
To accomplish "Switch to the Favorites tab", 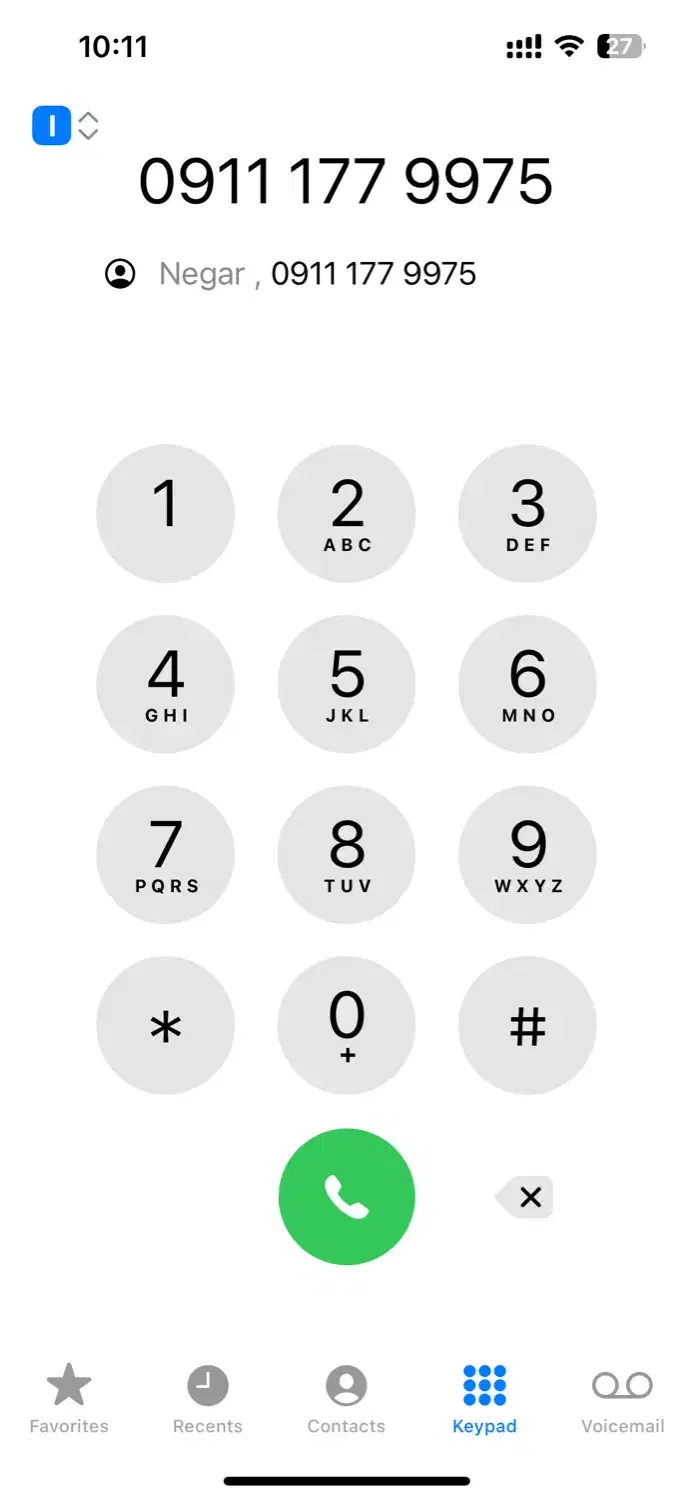I will click(x=69, y=1399).
